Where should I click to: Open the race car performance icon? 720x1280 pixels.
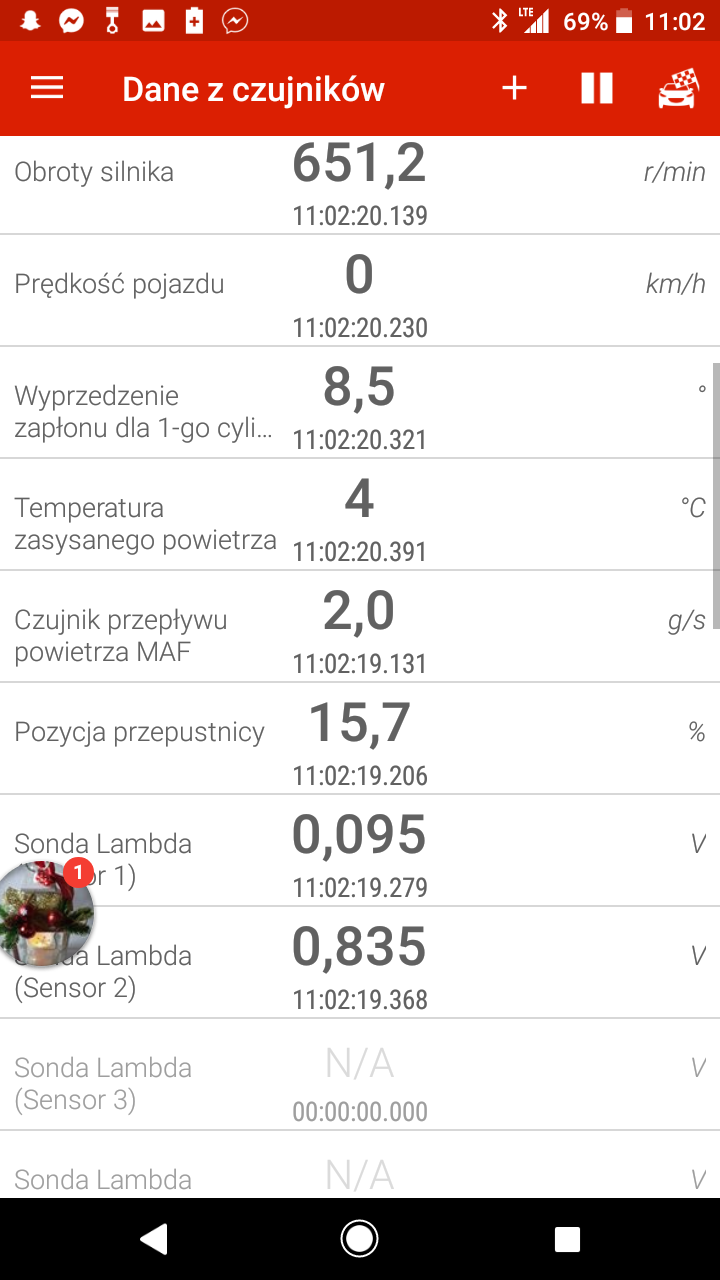click(x=678, y=89)
